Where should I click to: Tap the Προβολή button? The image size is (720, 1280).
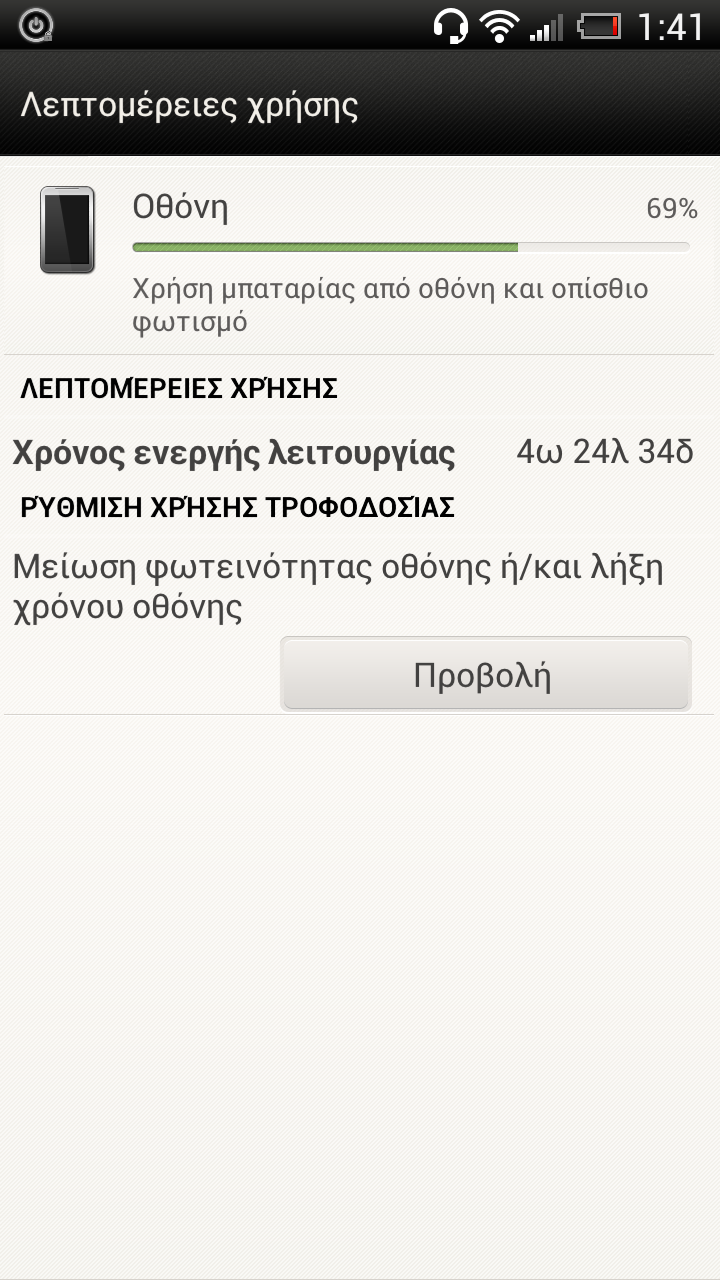coord(485,675)
